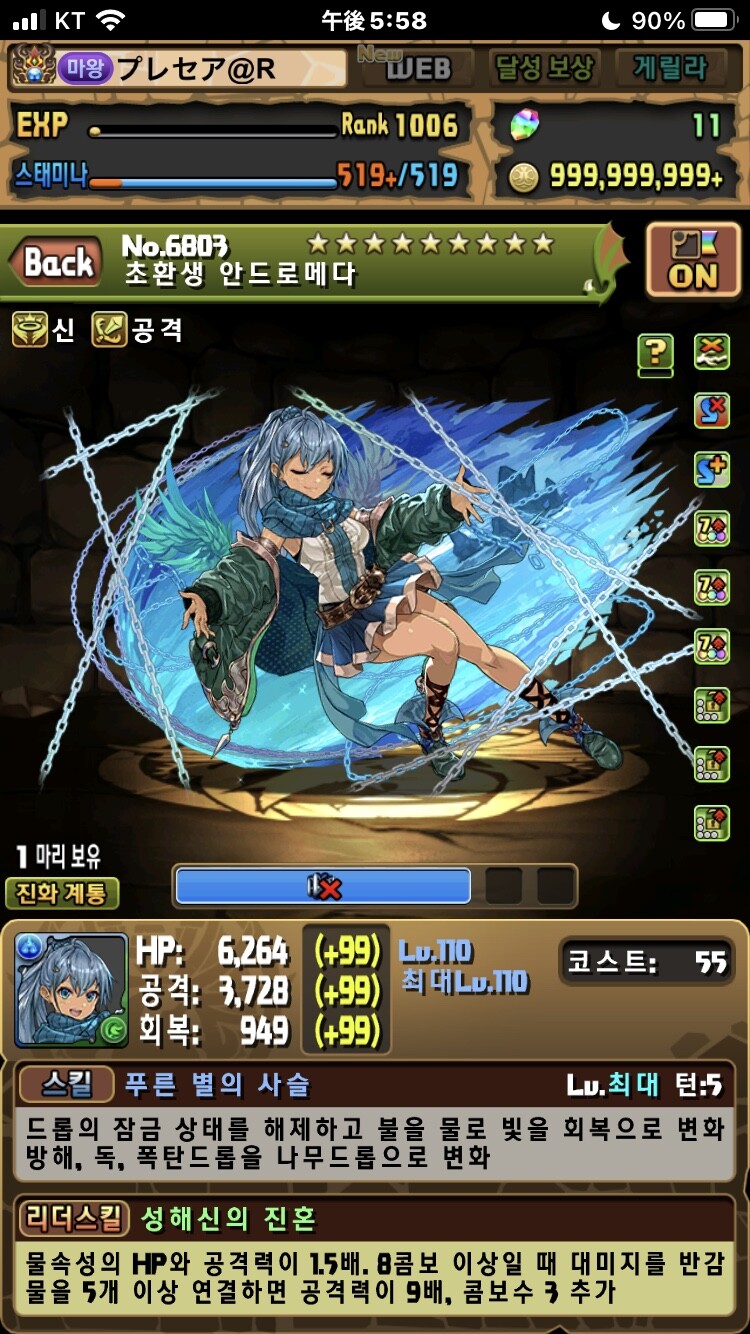Open the 게릴라 schedule
The width and height of the screenshot is (750, 1334).
click(669, 67)
